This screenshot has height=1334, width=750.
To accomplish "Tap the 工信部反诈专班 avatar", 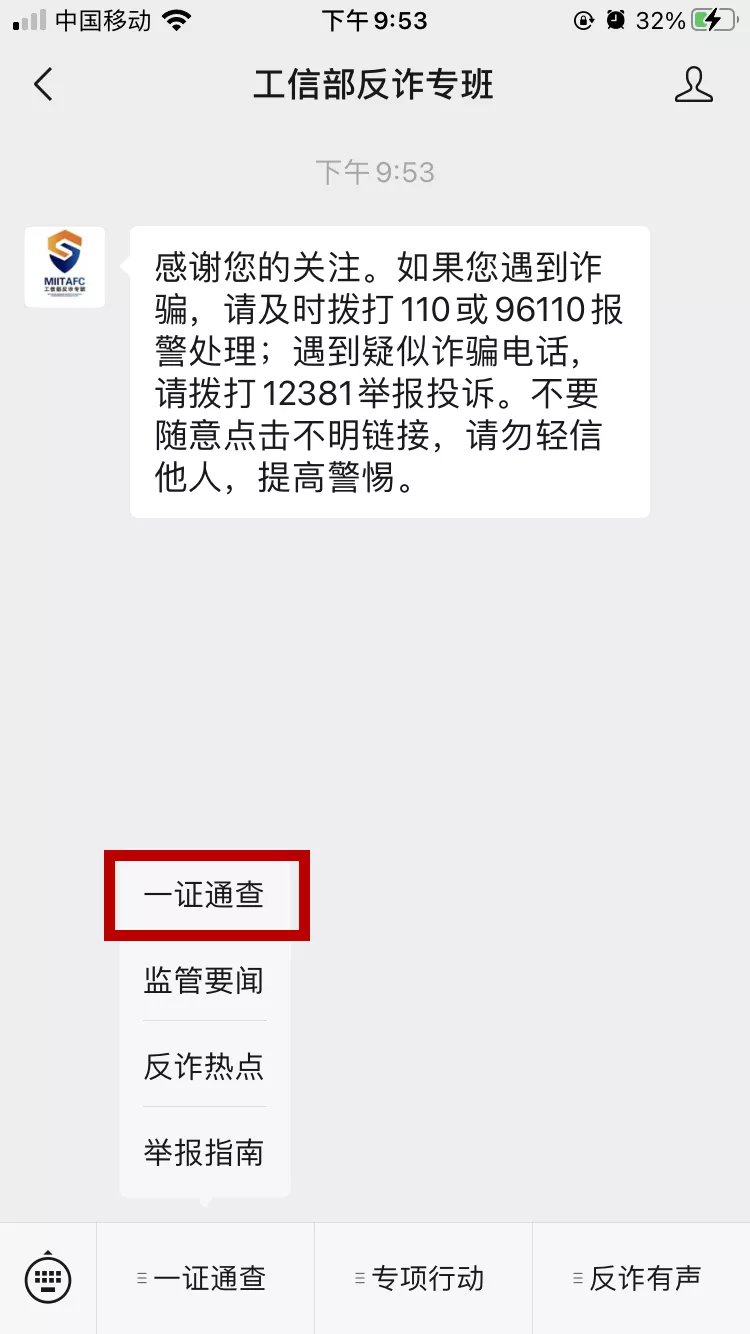I will click(65, 267).
